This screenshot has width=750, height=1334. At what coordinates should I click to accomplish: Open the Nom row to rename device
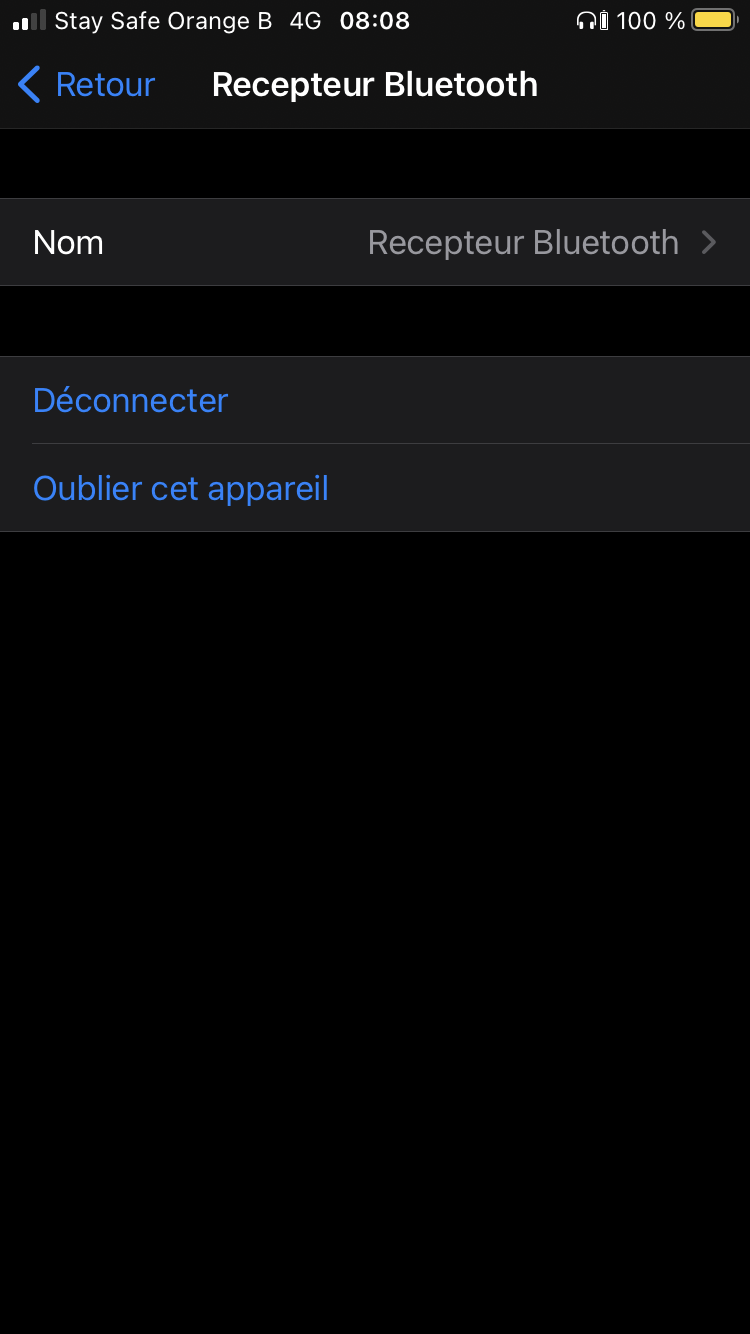click(x=375, y=243)
